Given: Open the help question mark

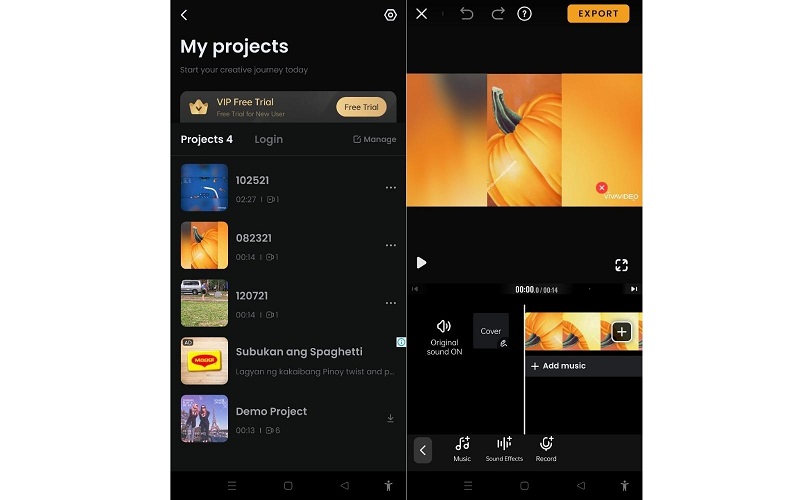Looking at the screenshot, I should pyautogui.click(x=524, y=14).
